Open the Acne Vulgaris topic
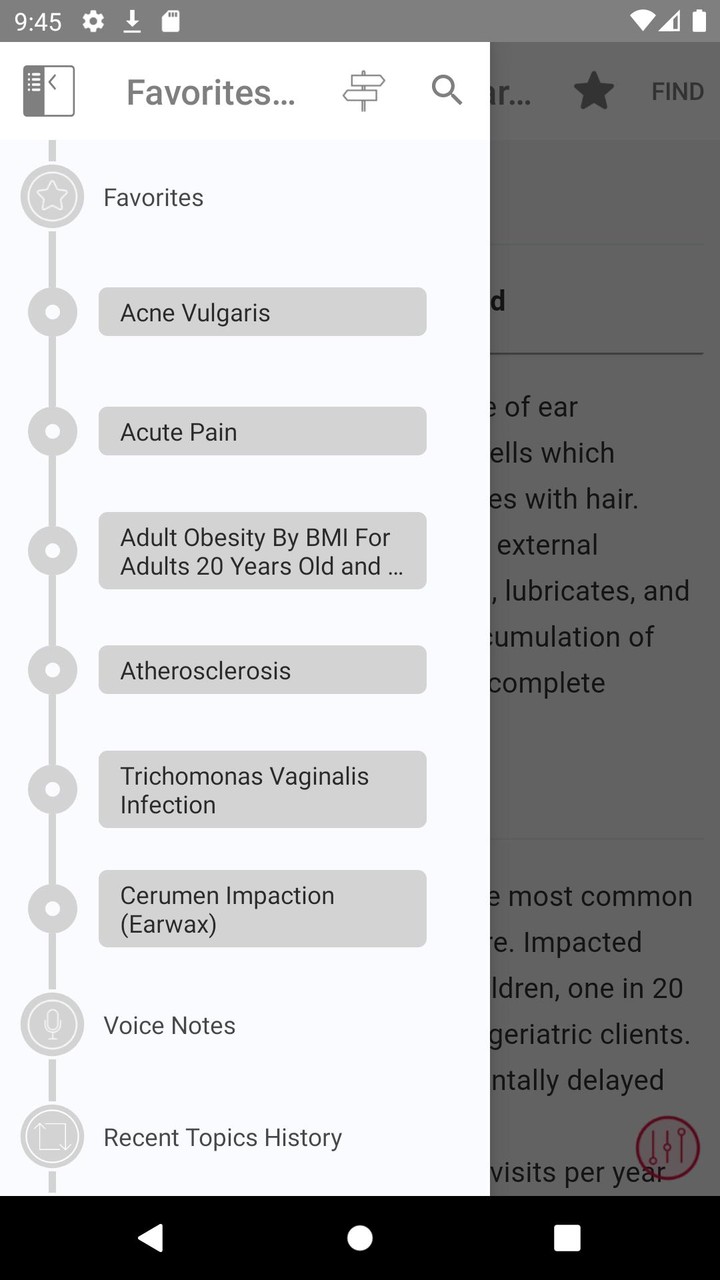The height and width of the screenshot is (1280, 720). 262,312
